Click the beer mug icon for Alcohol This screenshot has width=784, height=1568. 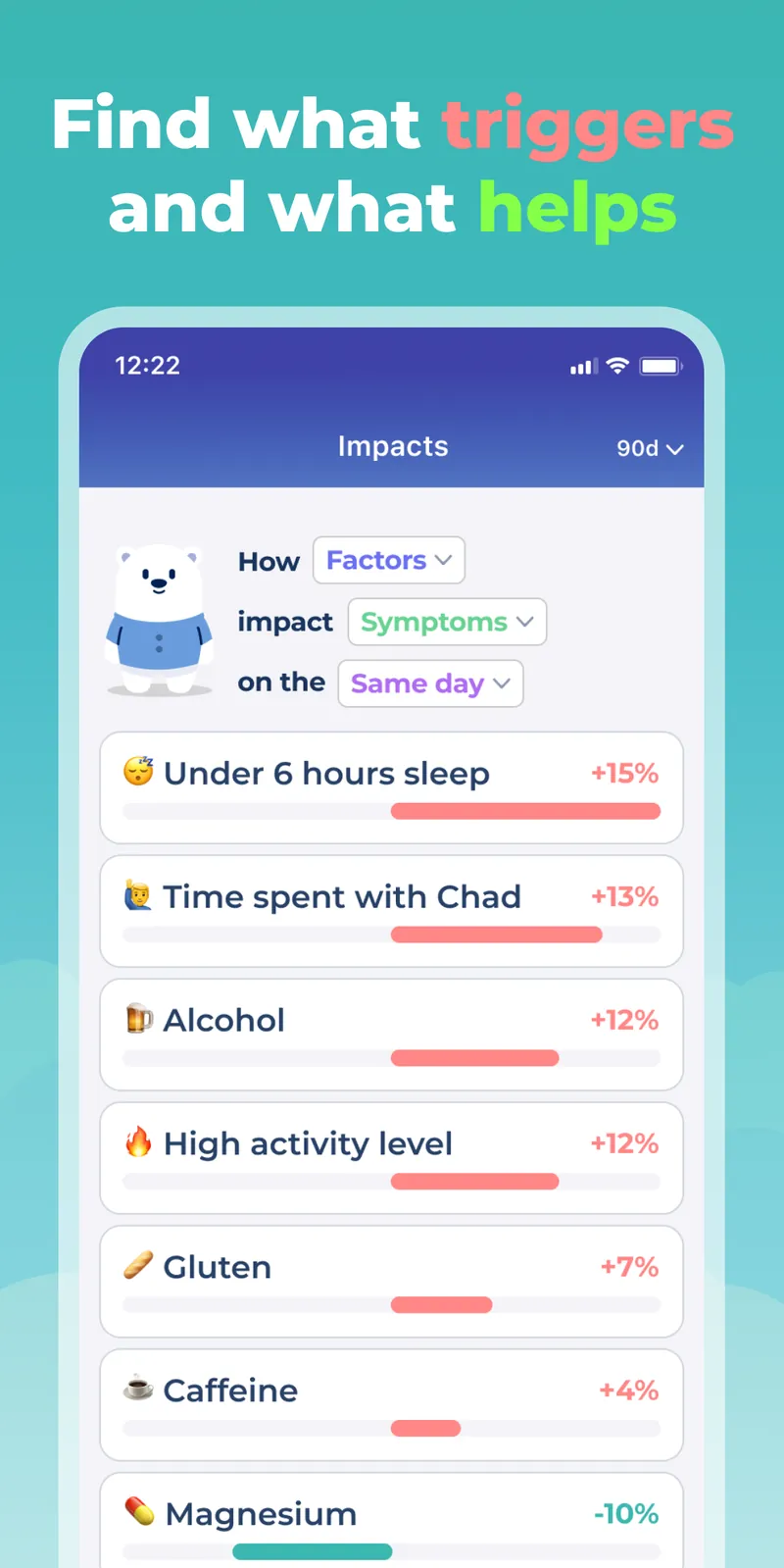click(x=139, y=1020)
